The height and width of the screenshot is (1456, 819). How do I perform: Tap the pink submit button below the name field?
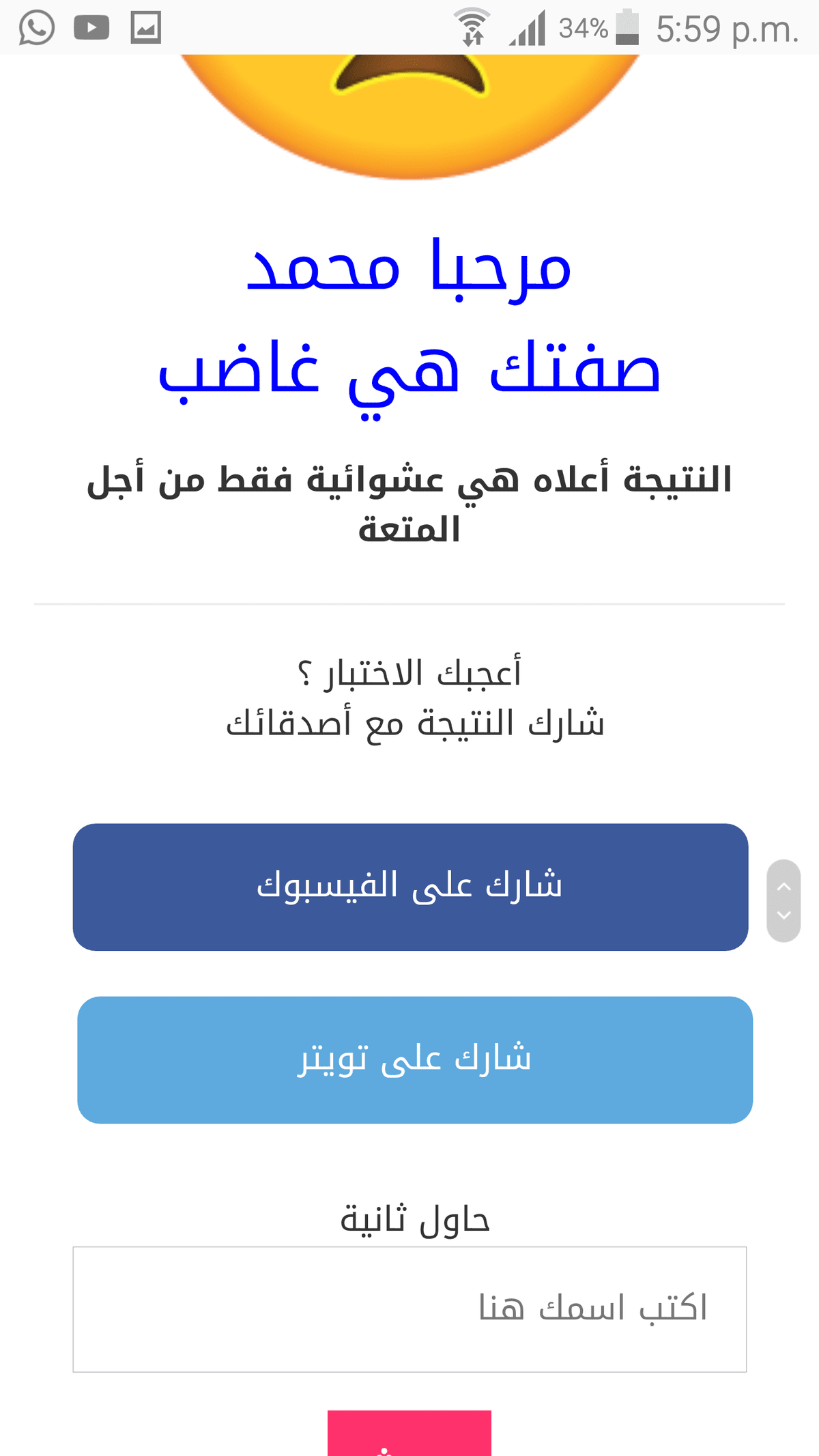pyautogui.click(x=409, y=1432)
